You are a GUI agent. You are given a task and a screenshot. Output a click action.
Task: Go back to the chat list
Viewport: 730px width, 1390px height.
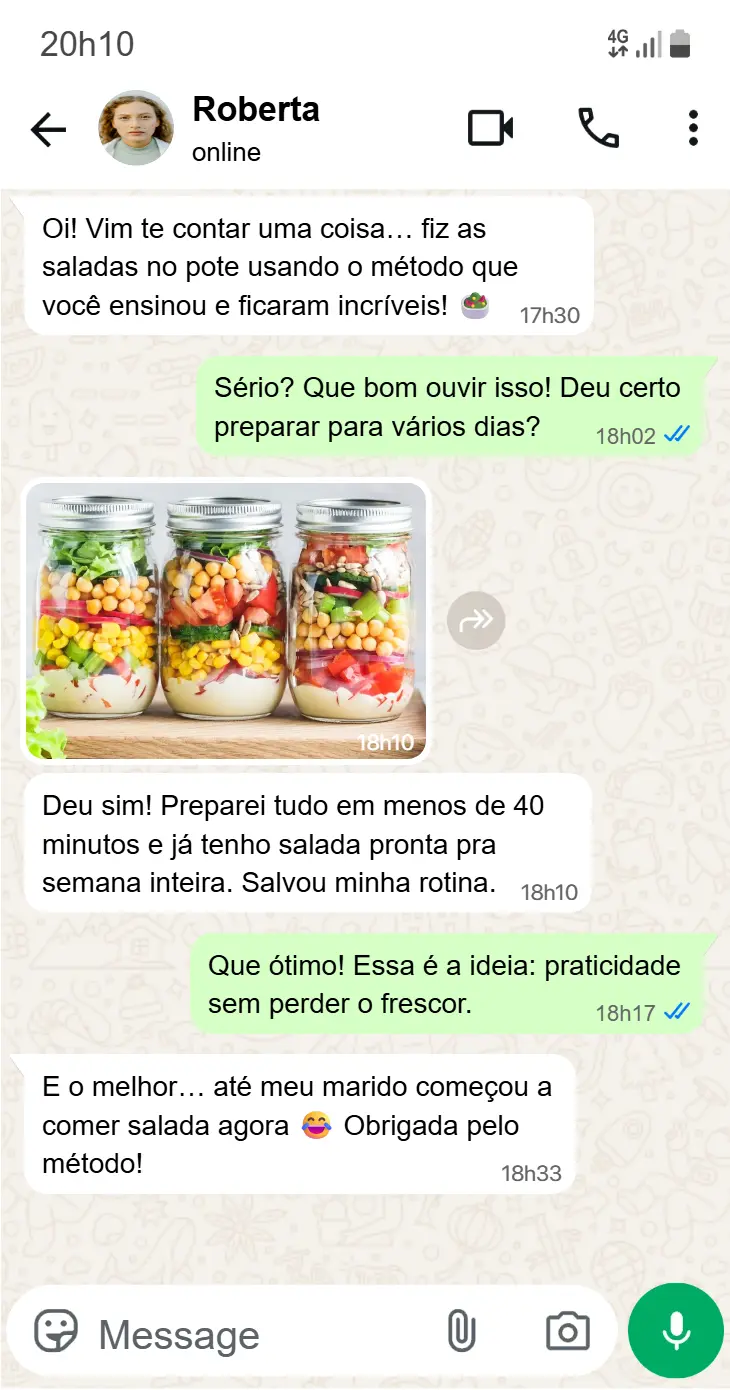click(x=48, y=129)
